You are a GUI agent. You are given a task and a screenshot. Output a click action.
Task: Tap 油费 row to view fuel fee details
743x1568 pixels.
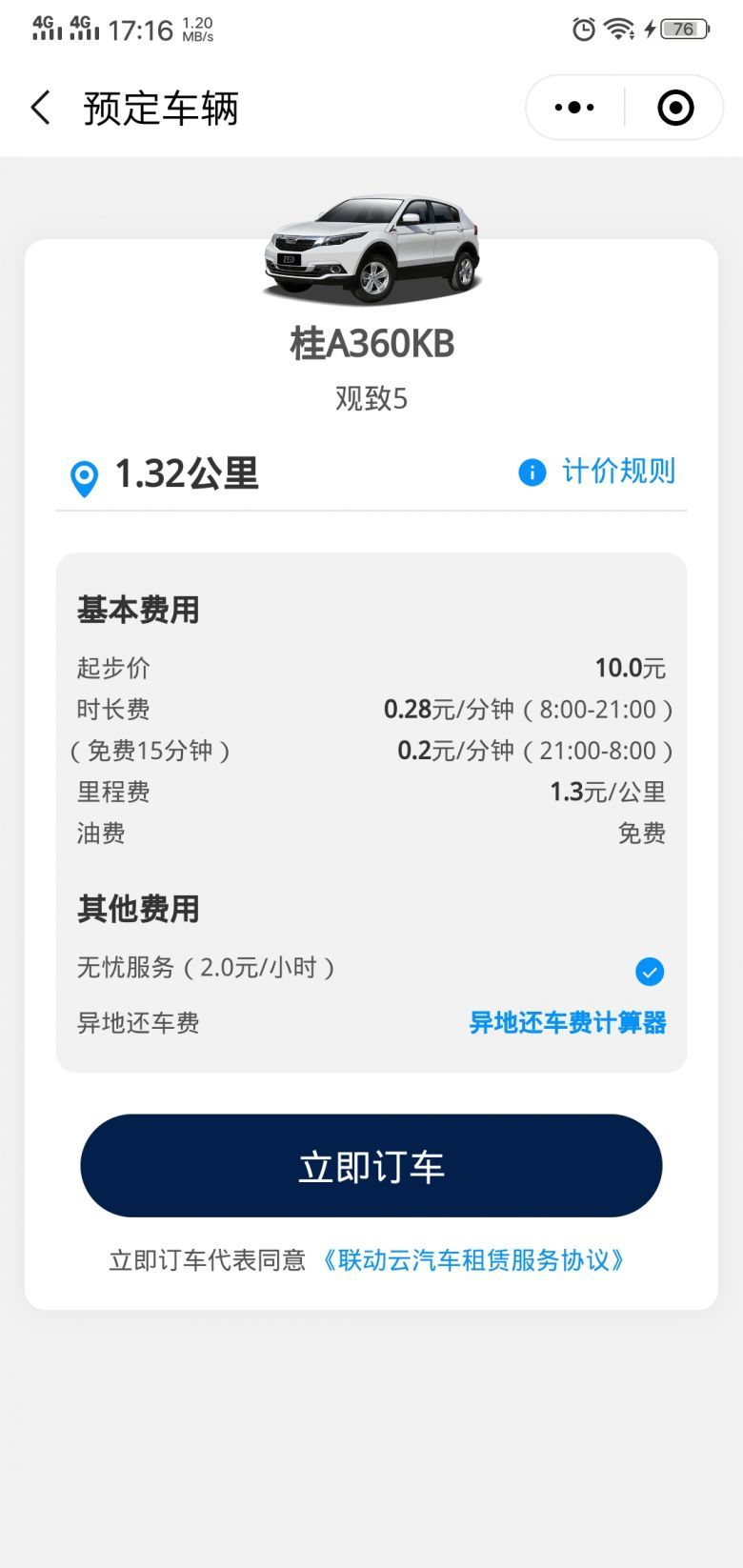[x=99, y=833]
